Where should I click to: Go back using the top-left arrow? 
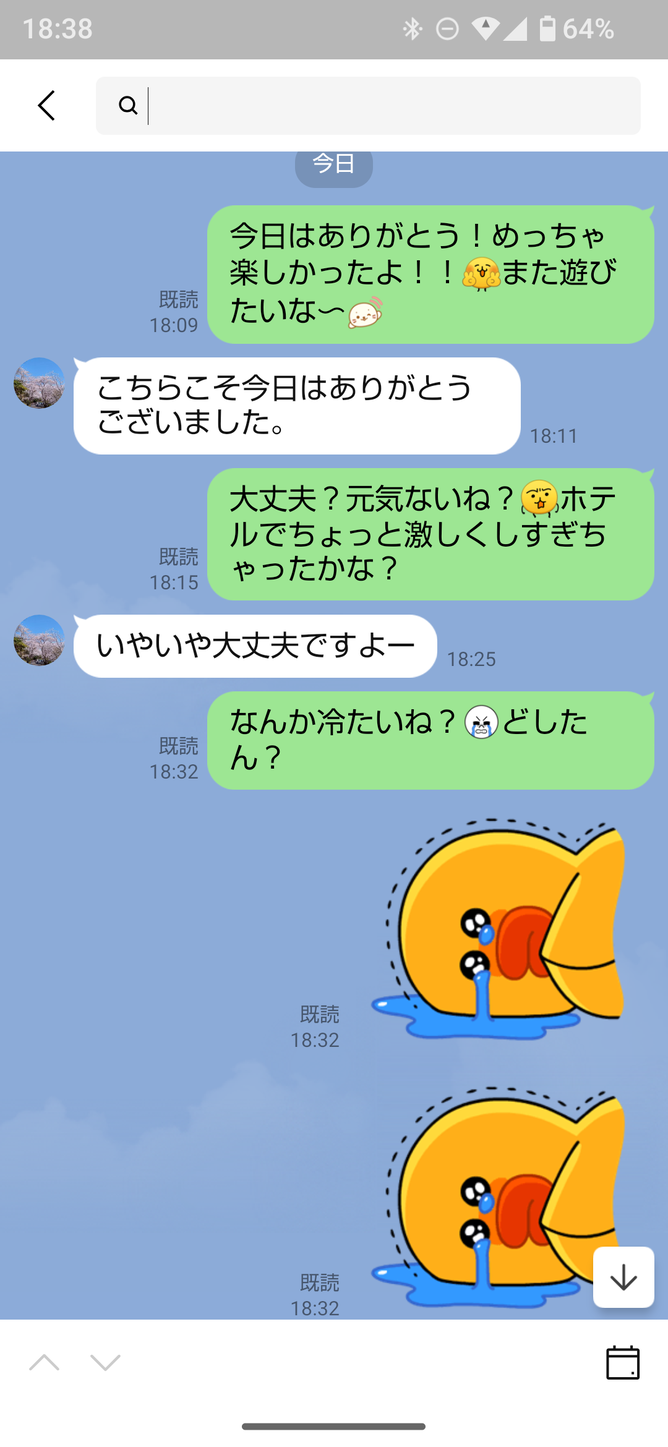pos(46,106)
